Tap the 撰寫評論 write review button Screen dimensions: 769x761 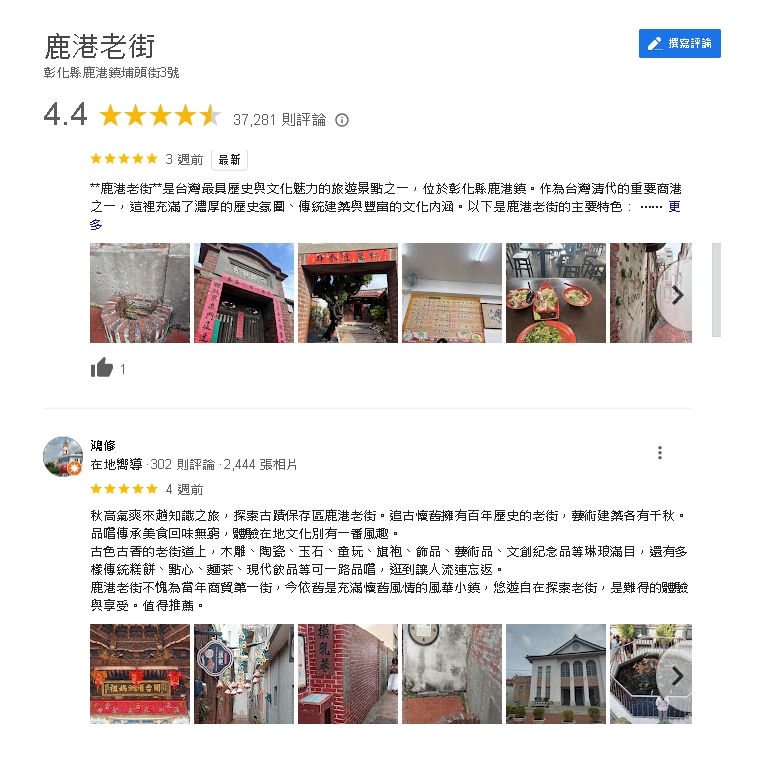click(680, 43)
